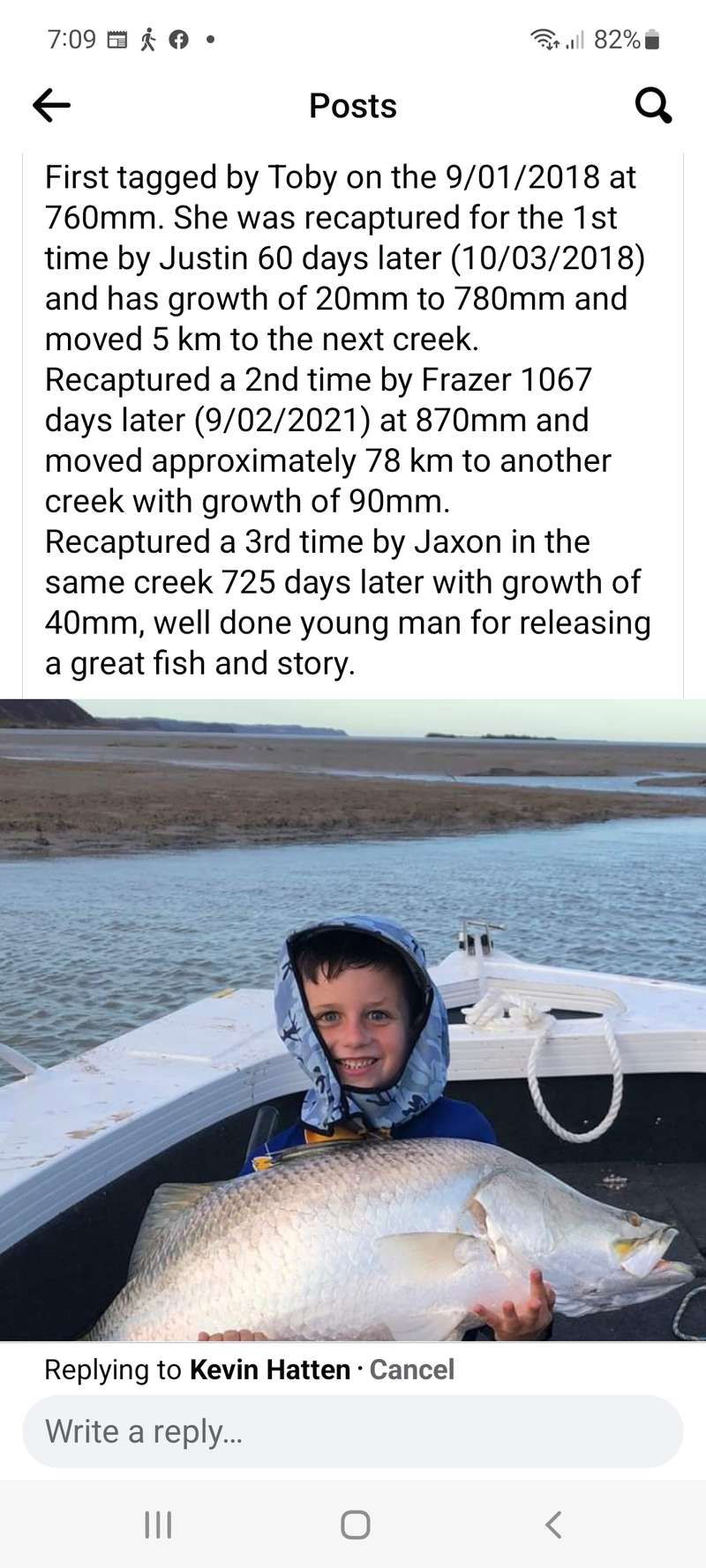Image resolution: width=706 pixels, height=1568 pixels.
Task: Go back using the top arrow
Action: click(51, 106)
